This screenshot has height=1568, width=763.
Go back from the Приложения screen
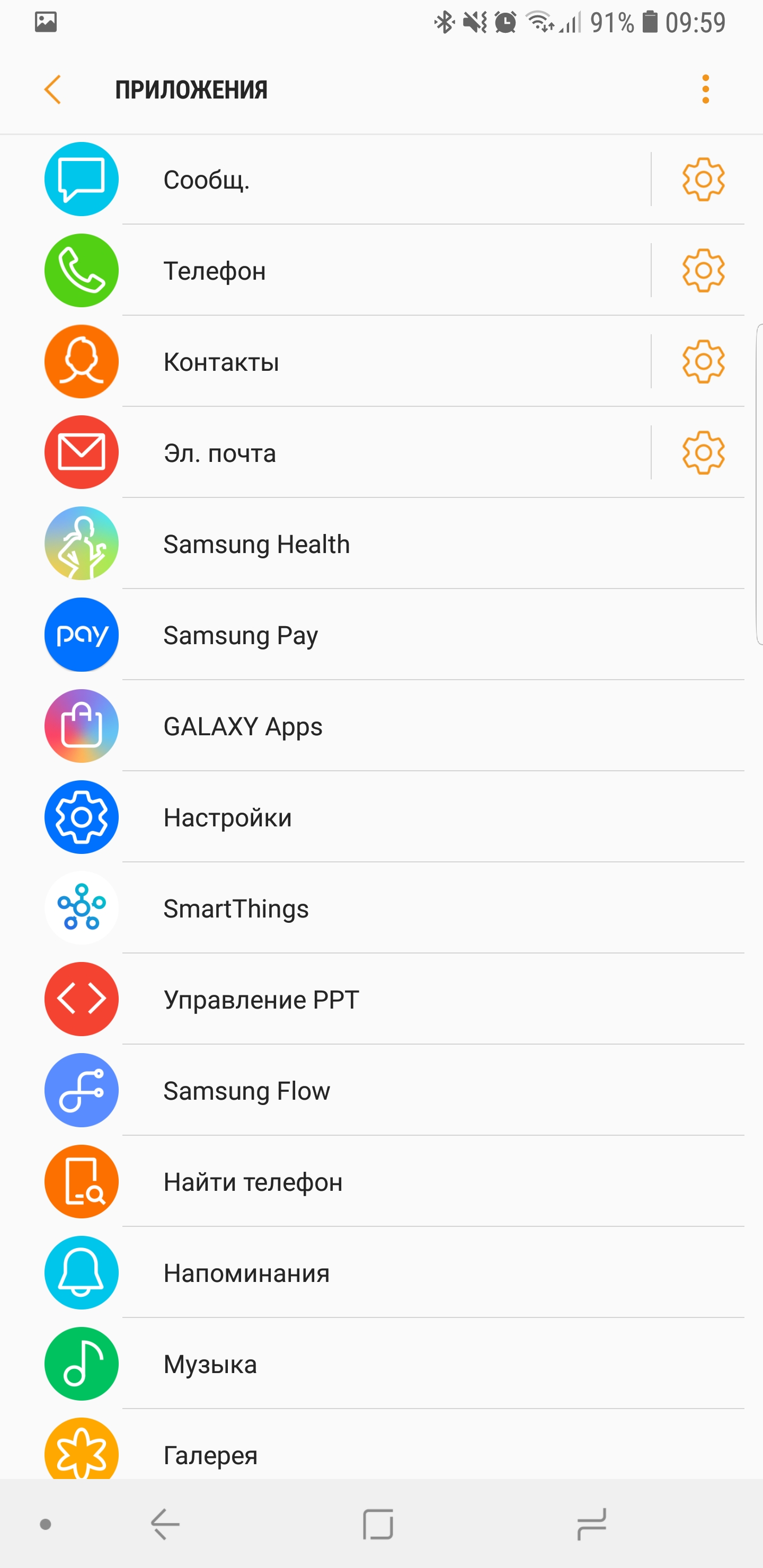53,90
